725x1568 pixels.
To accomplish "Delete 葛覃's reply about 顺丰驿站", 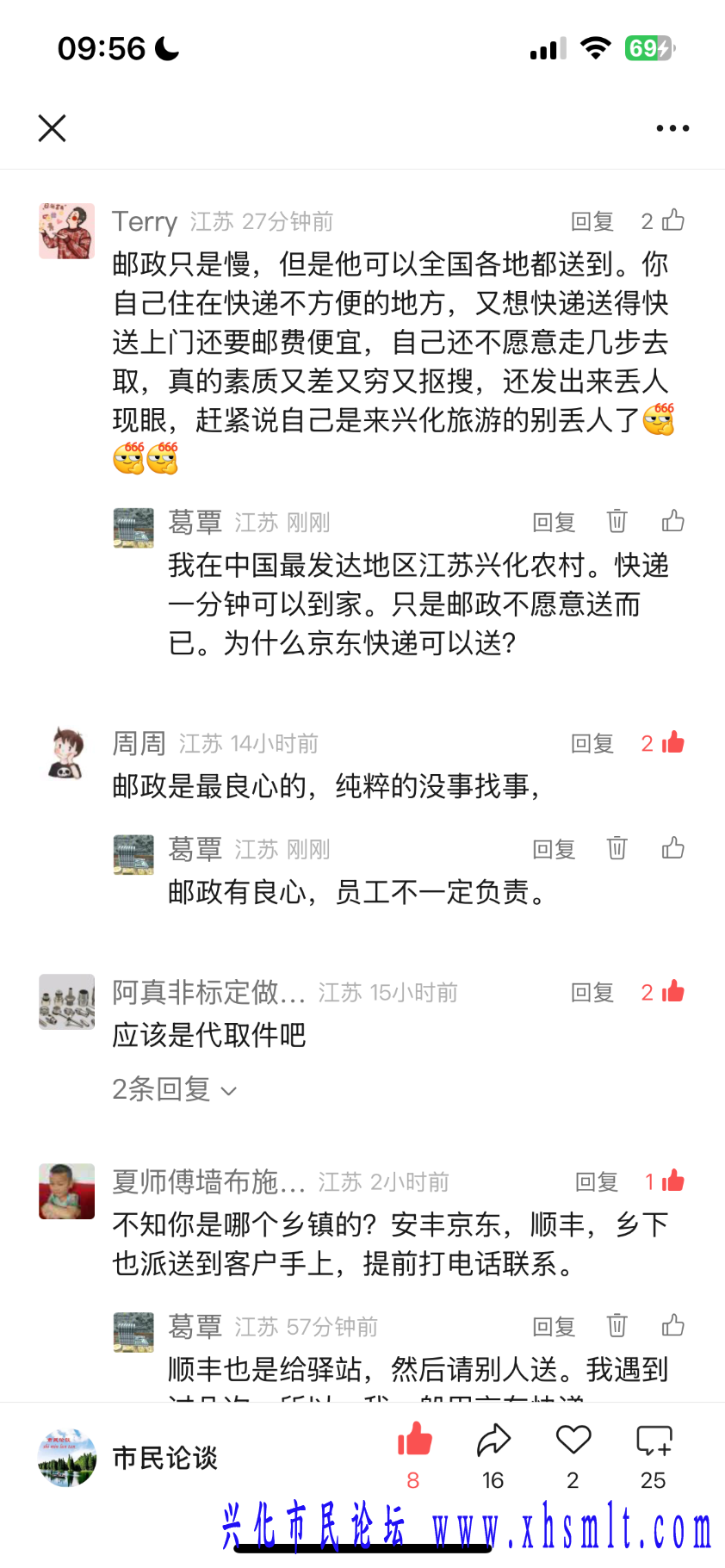I will coord(617,1325).
